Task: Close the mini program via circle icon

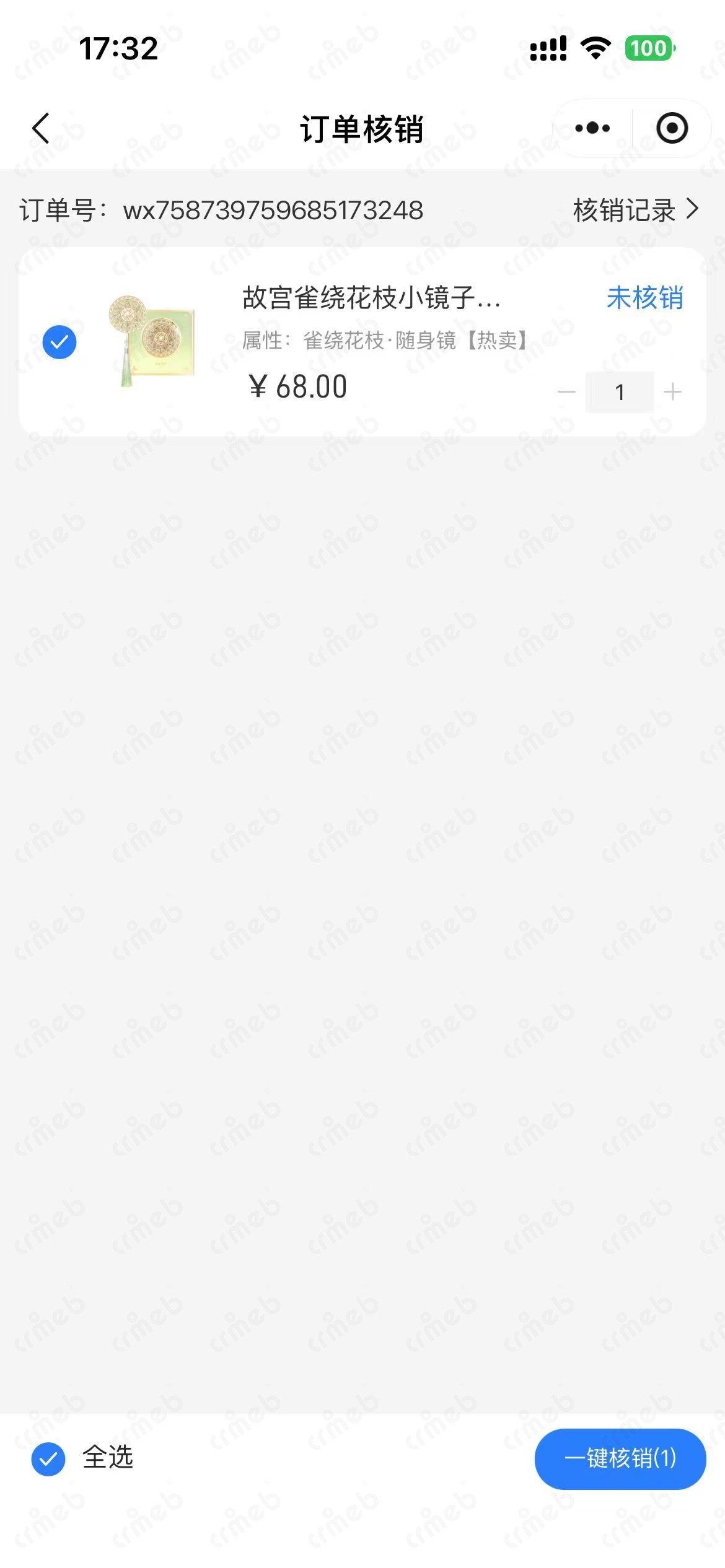Action: 672,128
